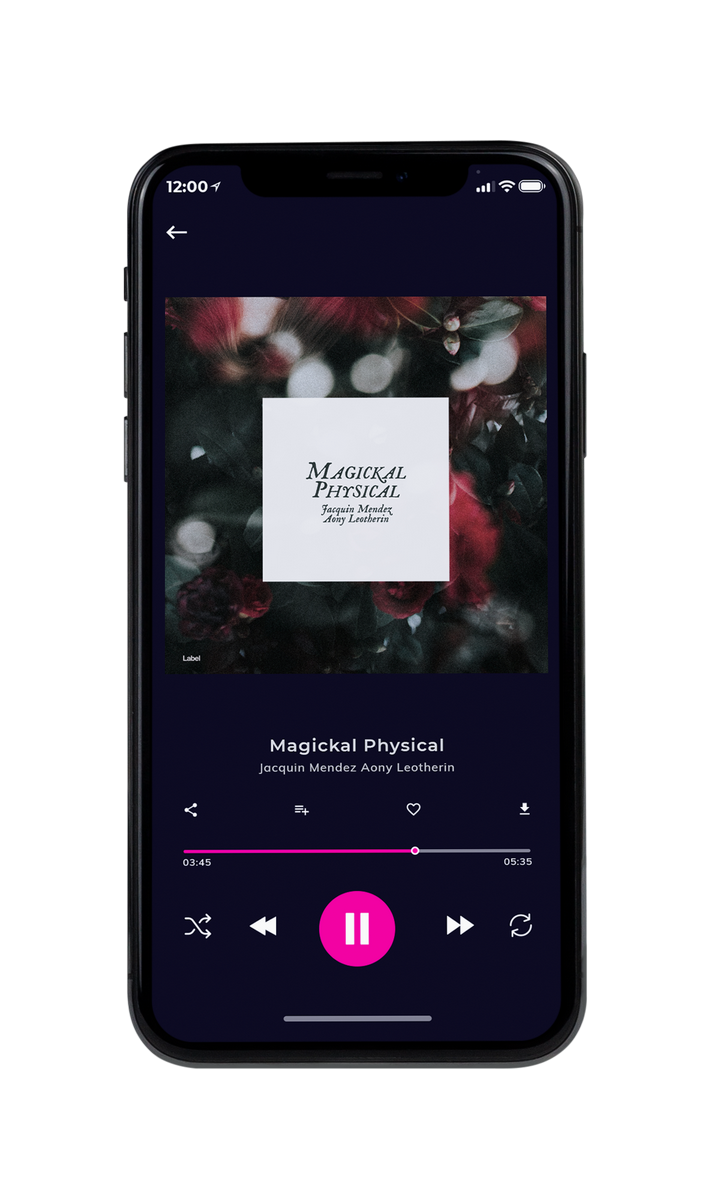Like the song with the heart icon
720x1200 pixels.
point(413,810)
